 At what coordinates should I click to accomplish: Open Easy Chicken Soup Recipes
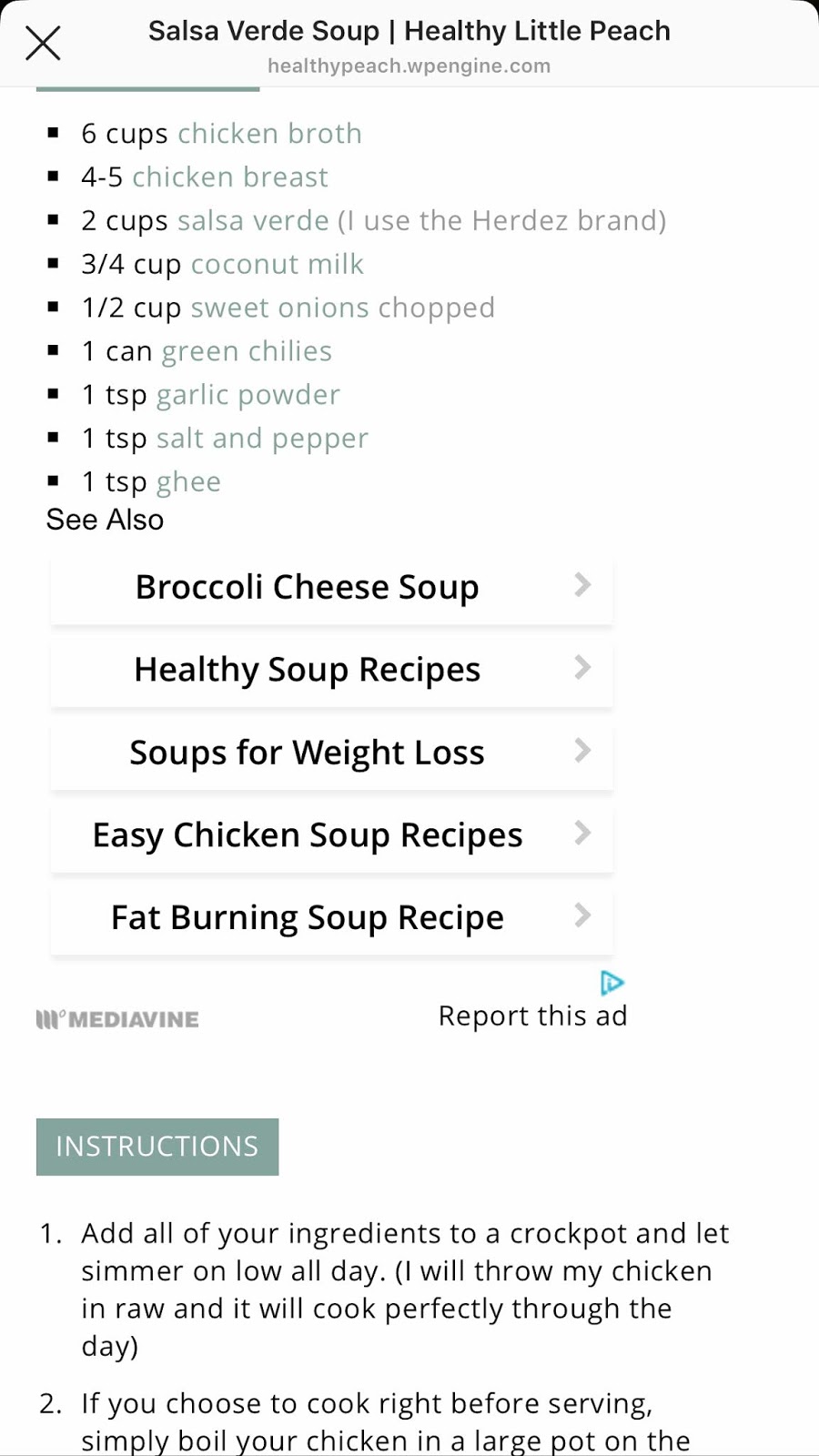coord(331,835)
